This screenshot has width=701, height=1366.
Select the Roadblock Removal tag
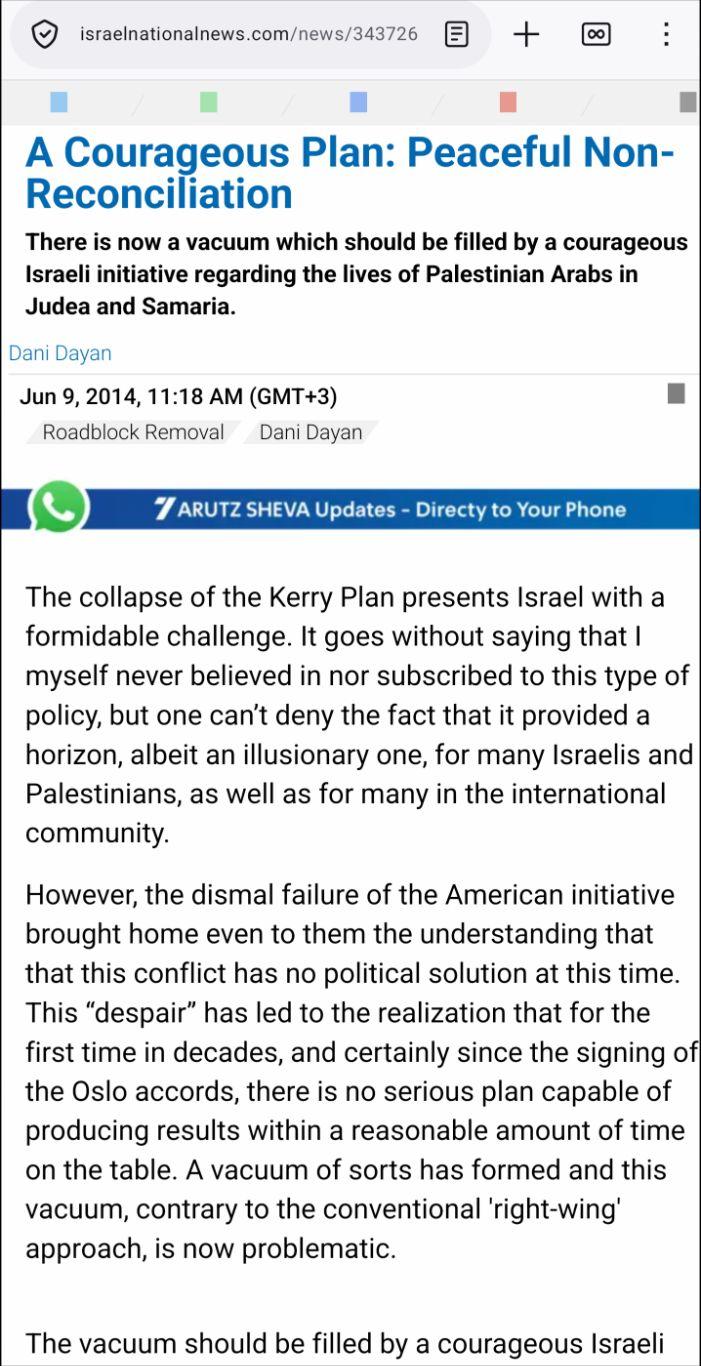pyautogui.click(x=133, y=432)
